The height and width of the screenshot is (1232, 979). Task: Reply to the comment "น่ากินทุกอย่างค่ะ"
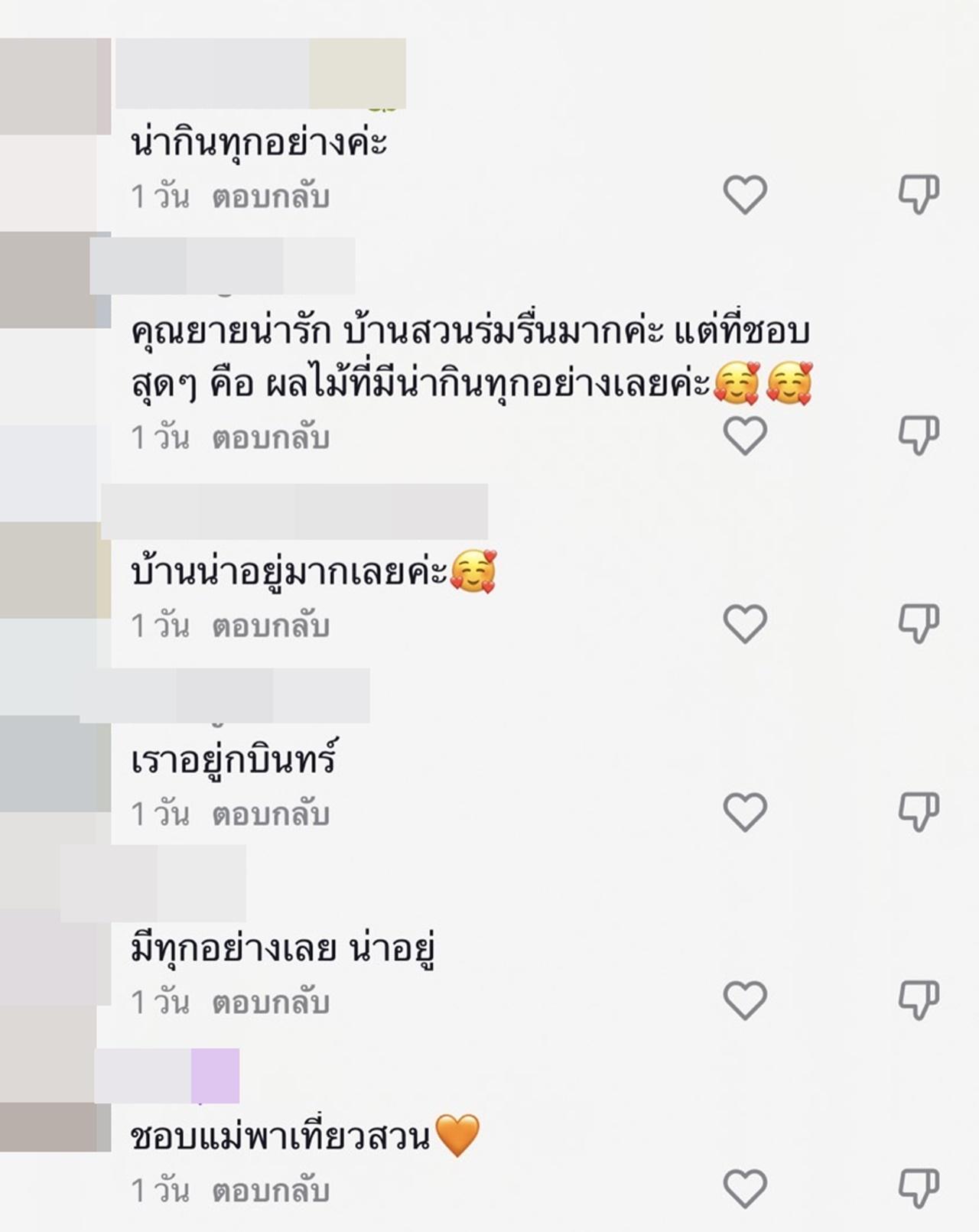271,197
